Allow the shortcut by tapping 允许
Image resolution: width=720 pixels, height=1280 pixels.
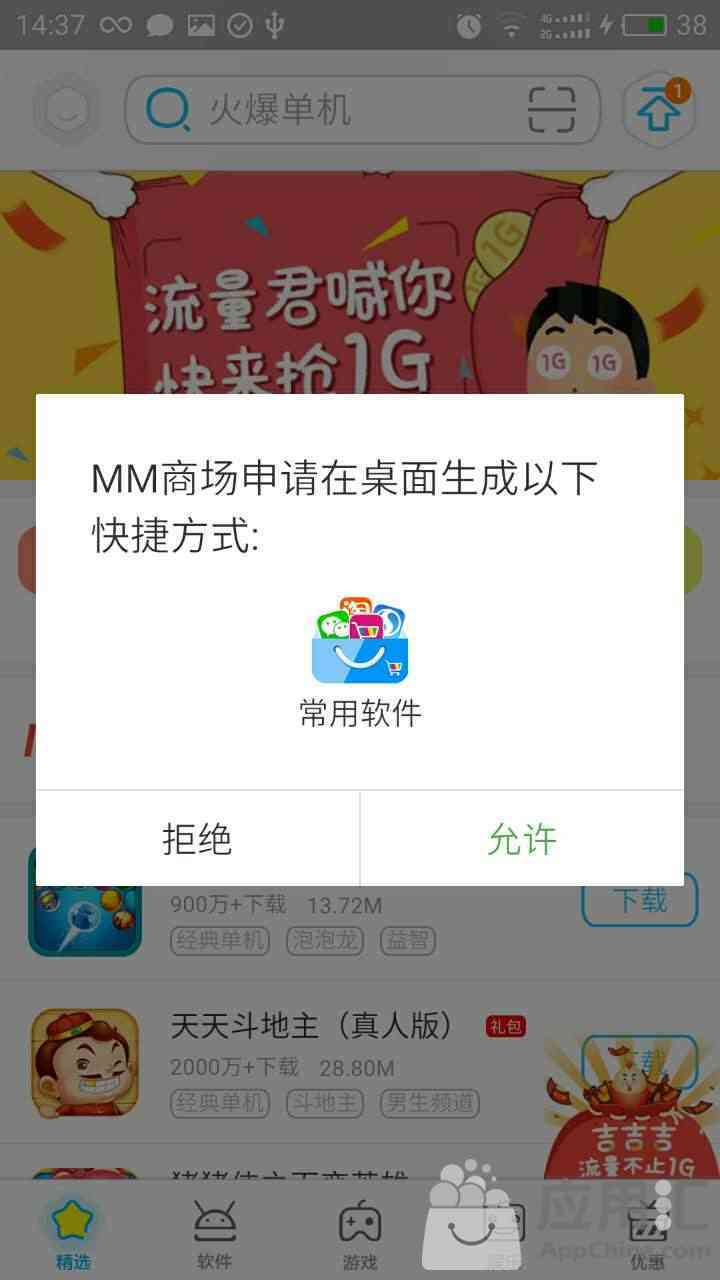pyautogui.click(x=522, y=838)
